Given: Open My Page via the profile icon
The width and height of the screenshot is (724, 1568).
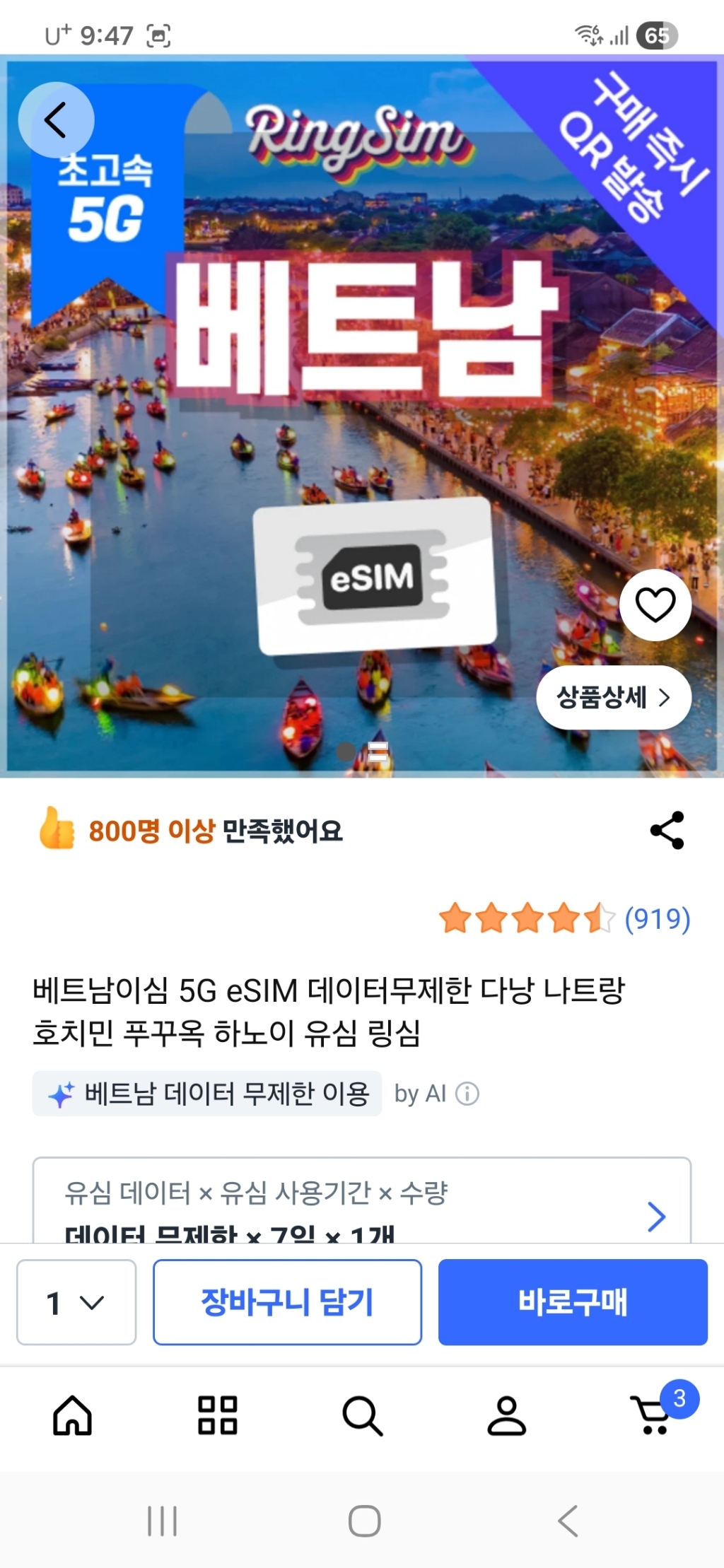Looking at the screenshot, I should point(506,1415).
